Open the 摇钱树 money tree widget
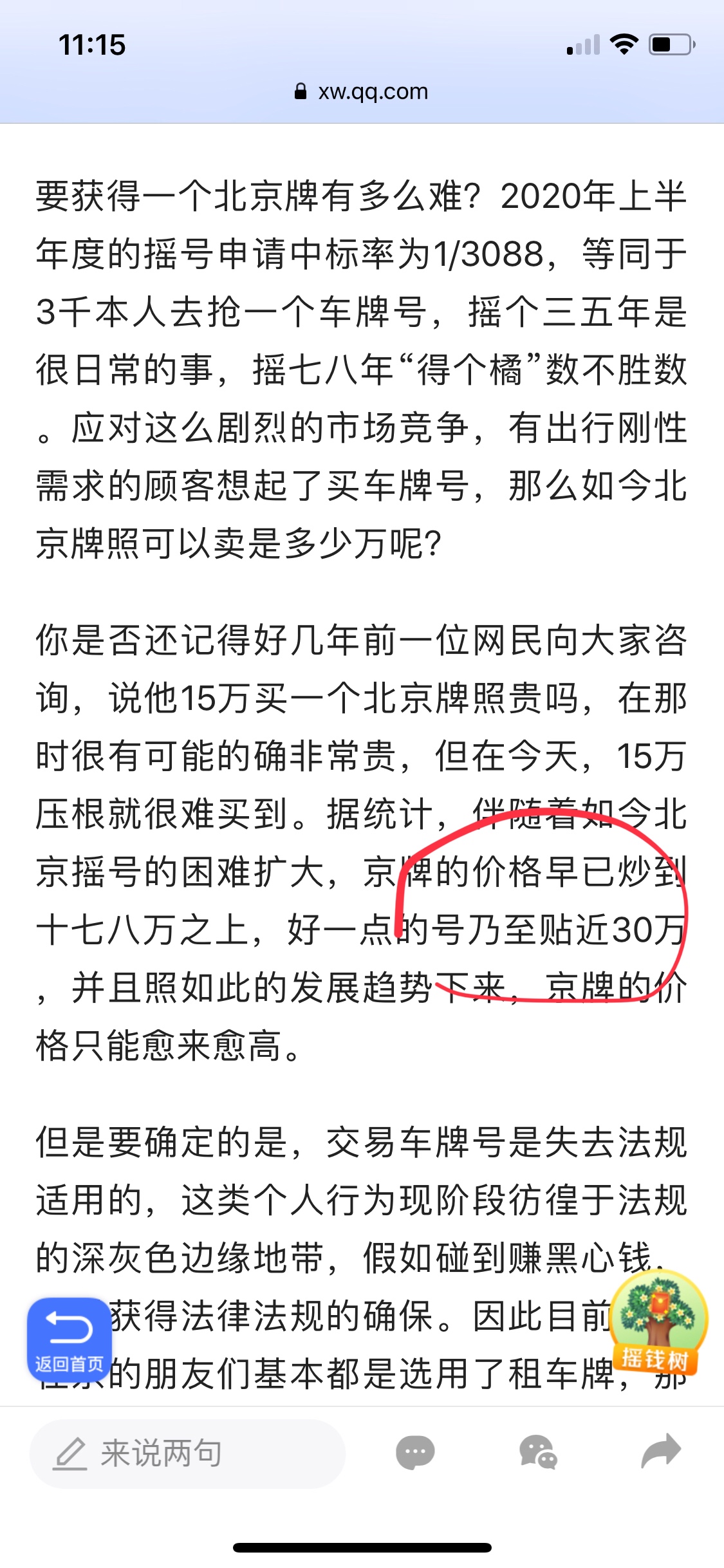Viewport: 724px width, 1568px height. [x=658, y=1322]
